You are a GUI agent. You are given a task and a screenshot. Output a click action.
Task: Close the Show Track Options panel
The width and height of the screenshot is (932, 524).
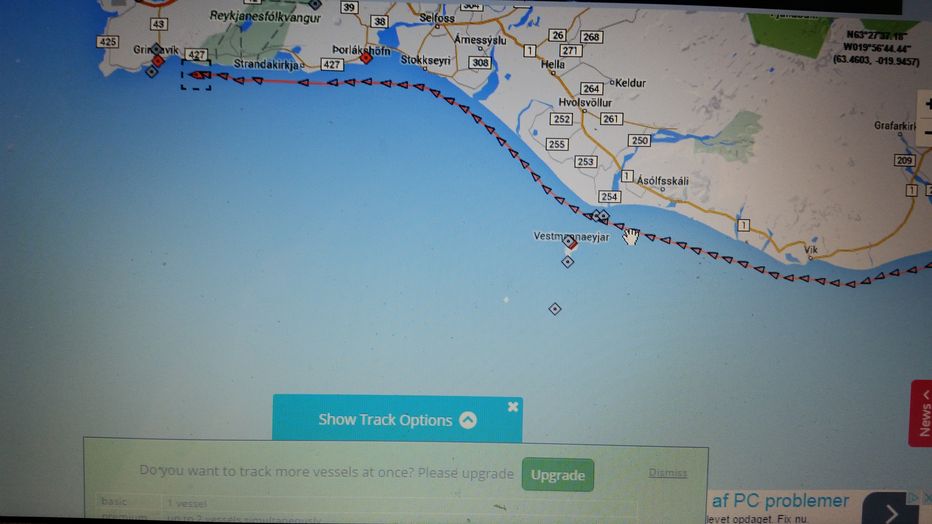[513, 406]
